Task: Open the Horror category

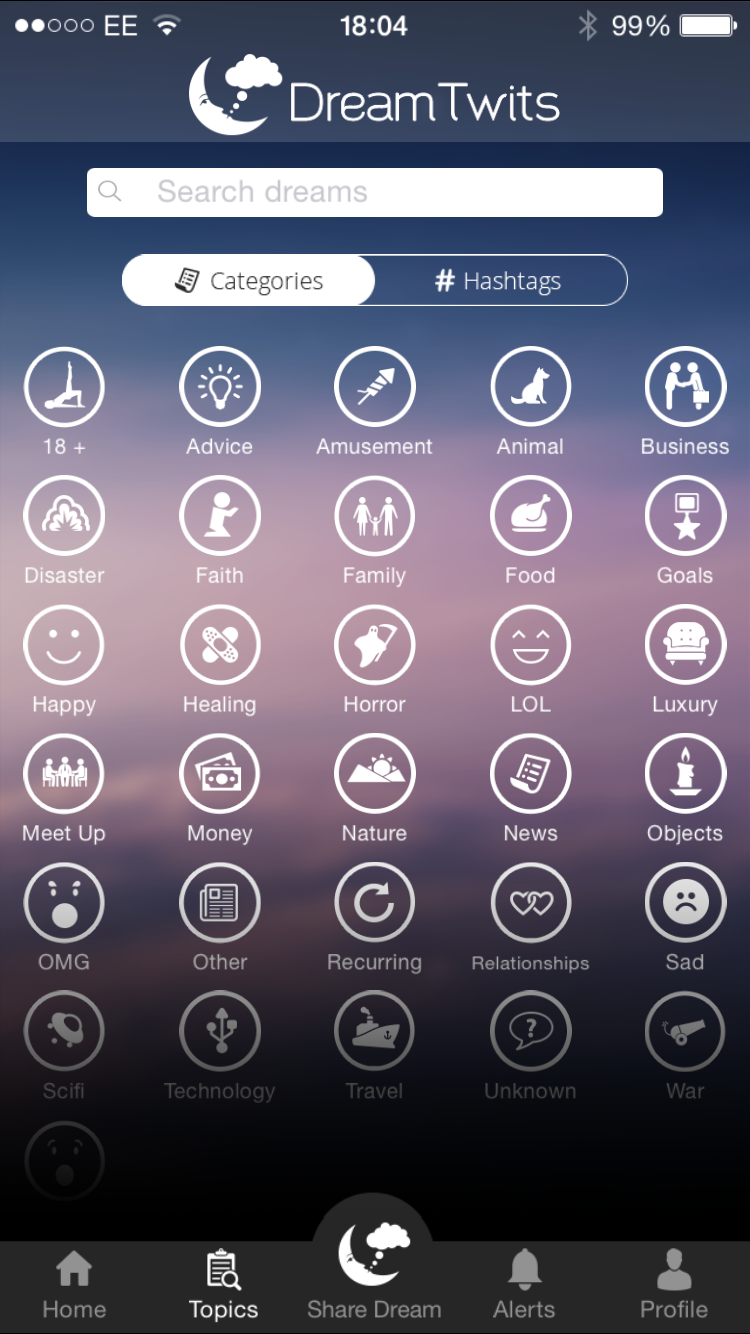Action: click(375, 646)
